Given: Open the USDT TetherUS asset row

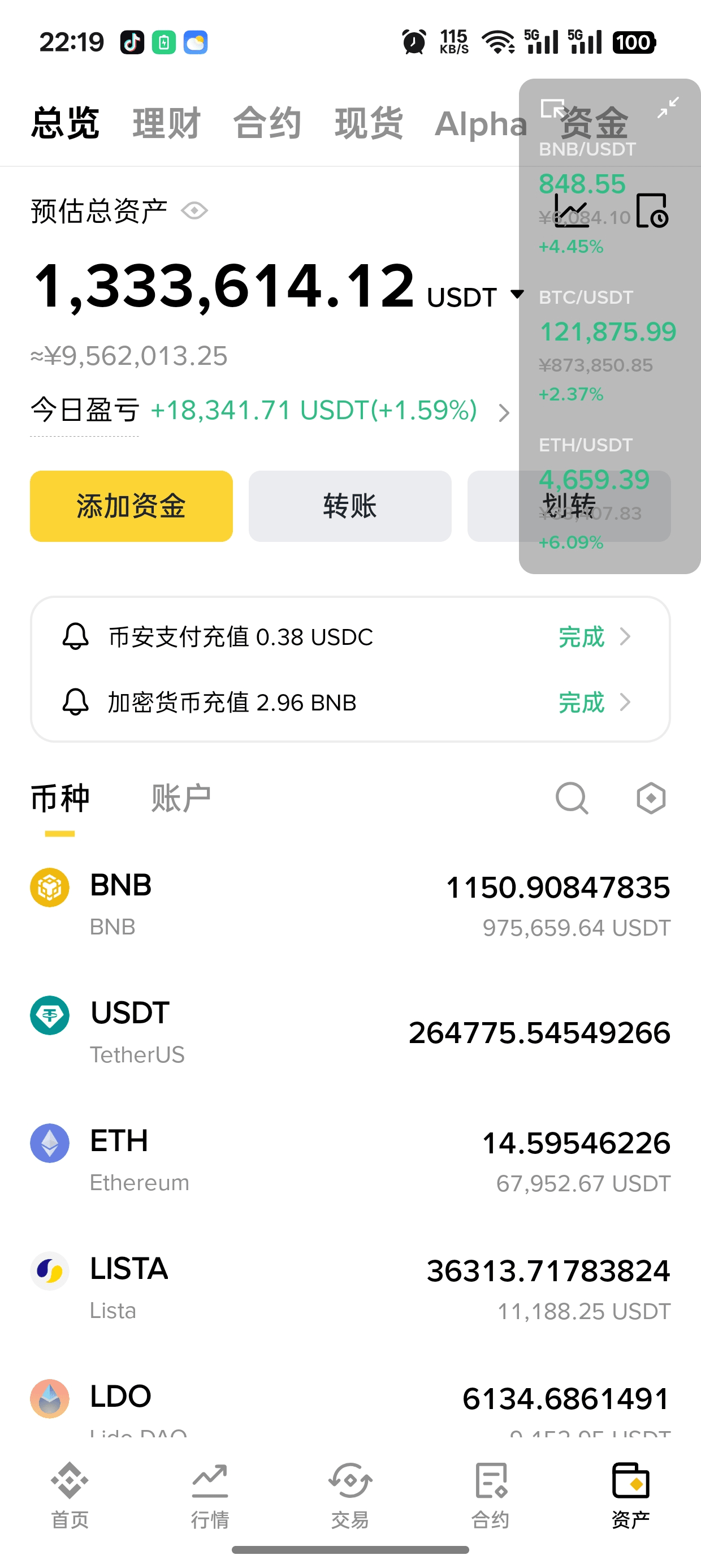Looking at the screenshot, I should 350,1033.
